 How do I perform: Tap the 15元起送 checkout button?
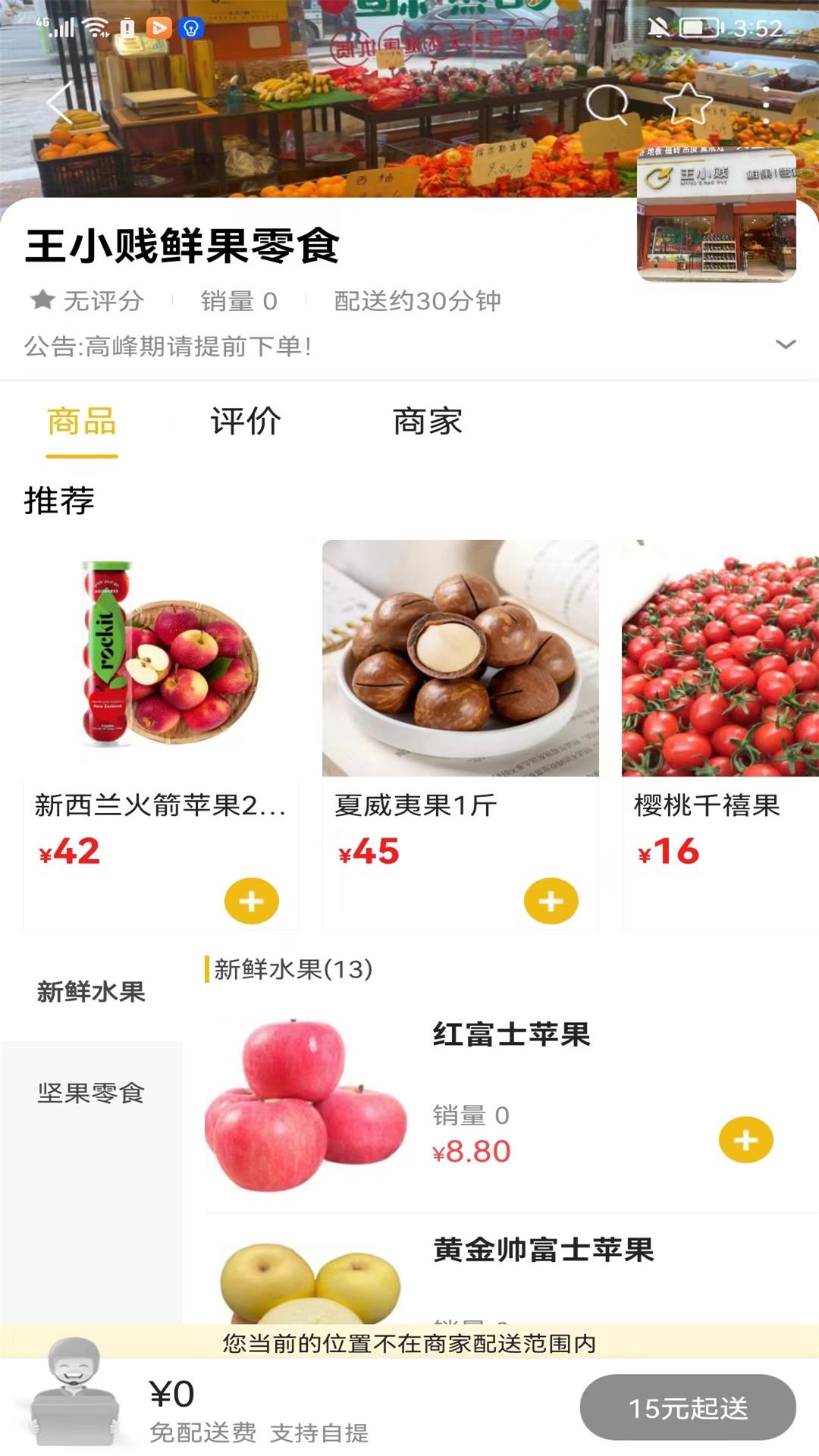point(688,1407)
